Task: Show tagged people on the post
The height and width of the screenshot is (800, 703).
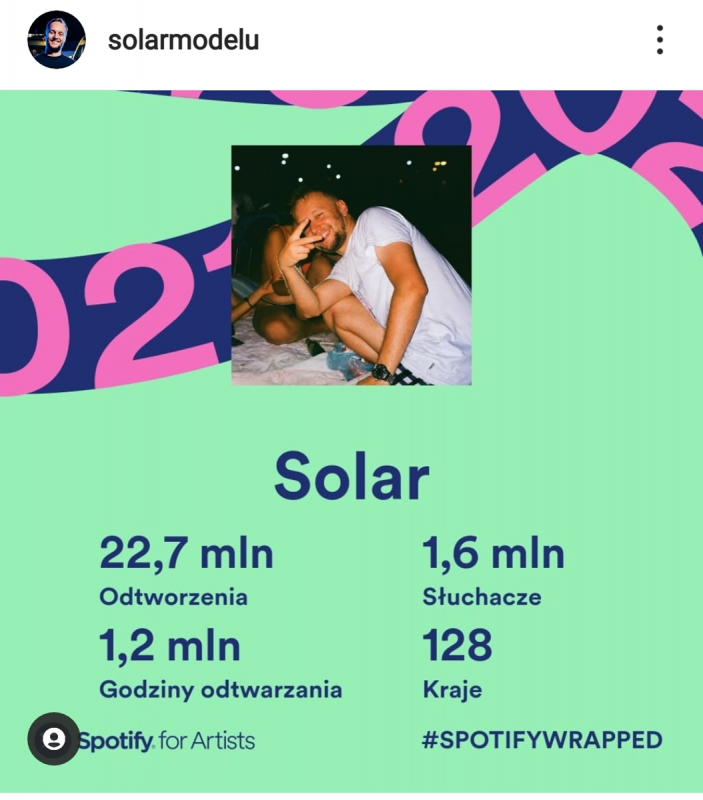Action: [53, 739]
